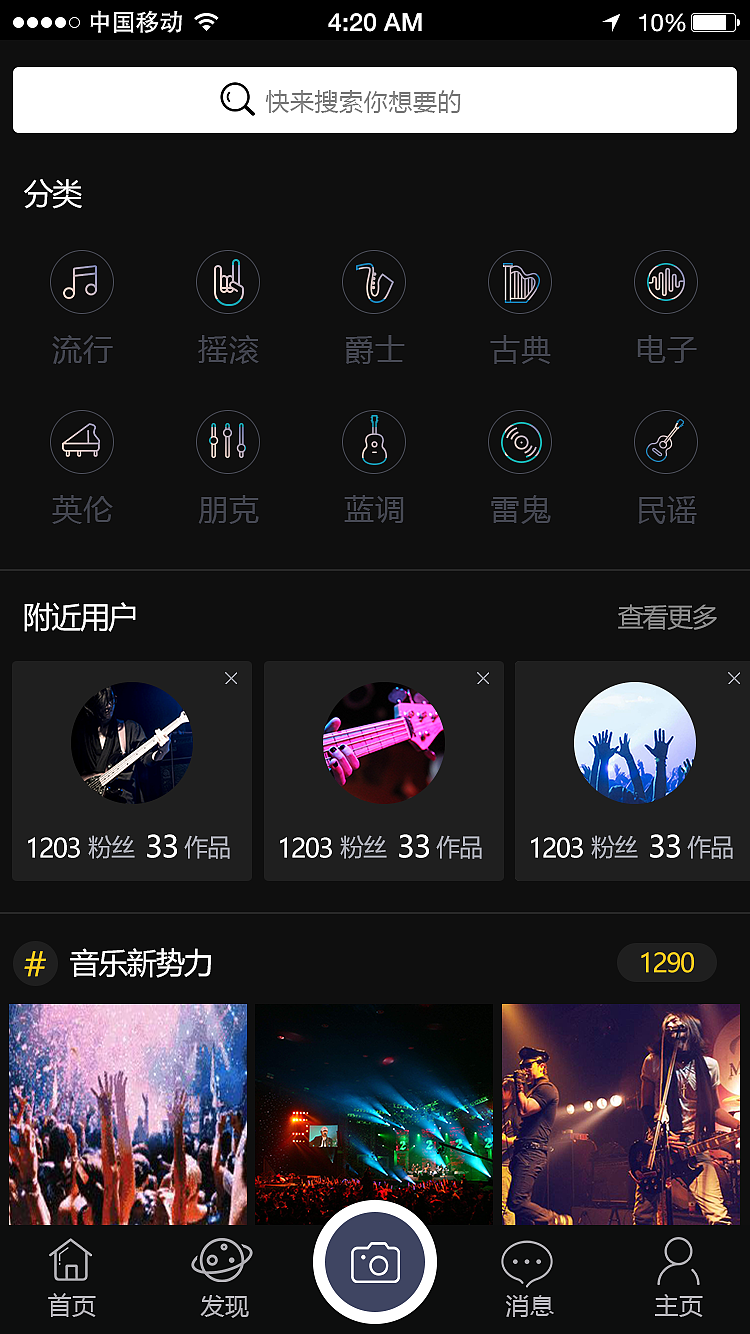The width and height of the screenshot is (750, 1334).
Task: Open 主页 from the bottom navigation
Action: coord(679,1275)
